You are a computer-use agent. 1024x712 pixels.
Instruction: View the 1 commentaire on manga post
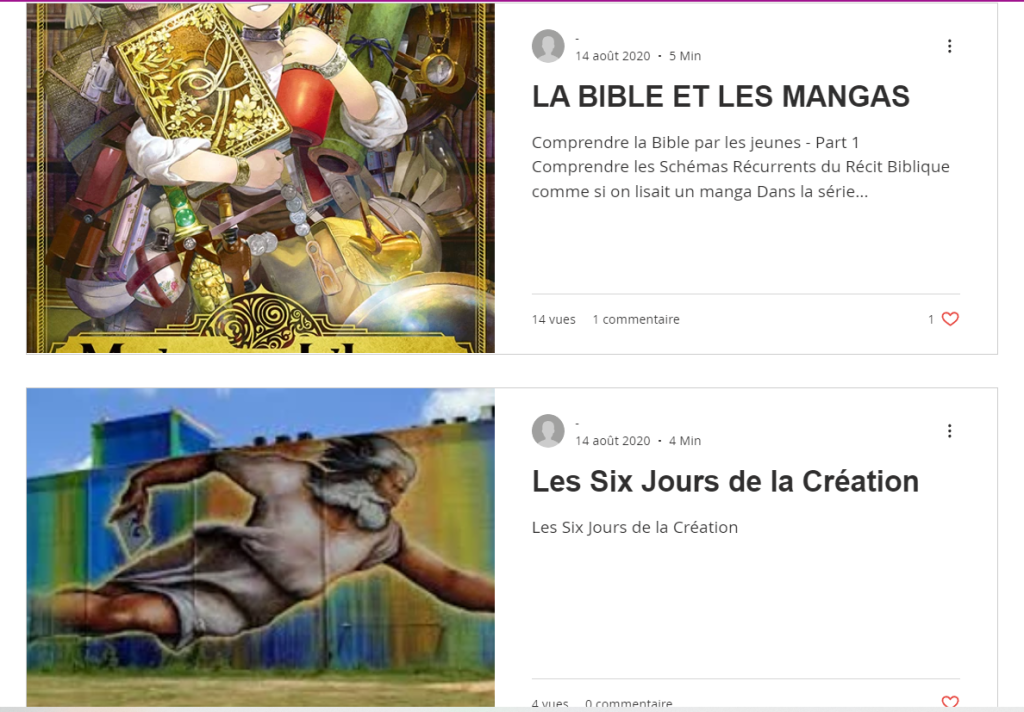coord(636,319)
